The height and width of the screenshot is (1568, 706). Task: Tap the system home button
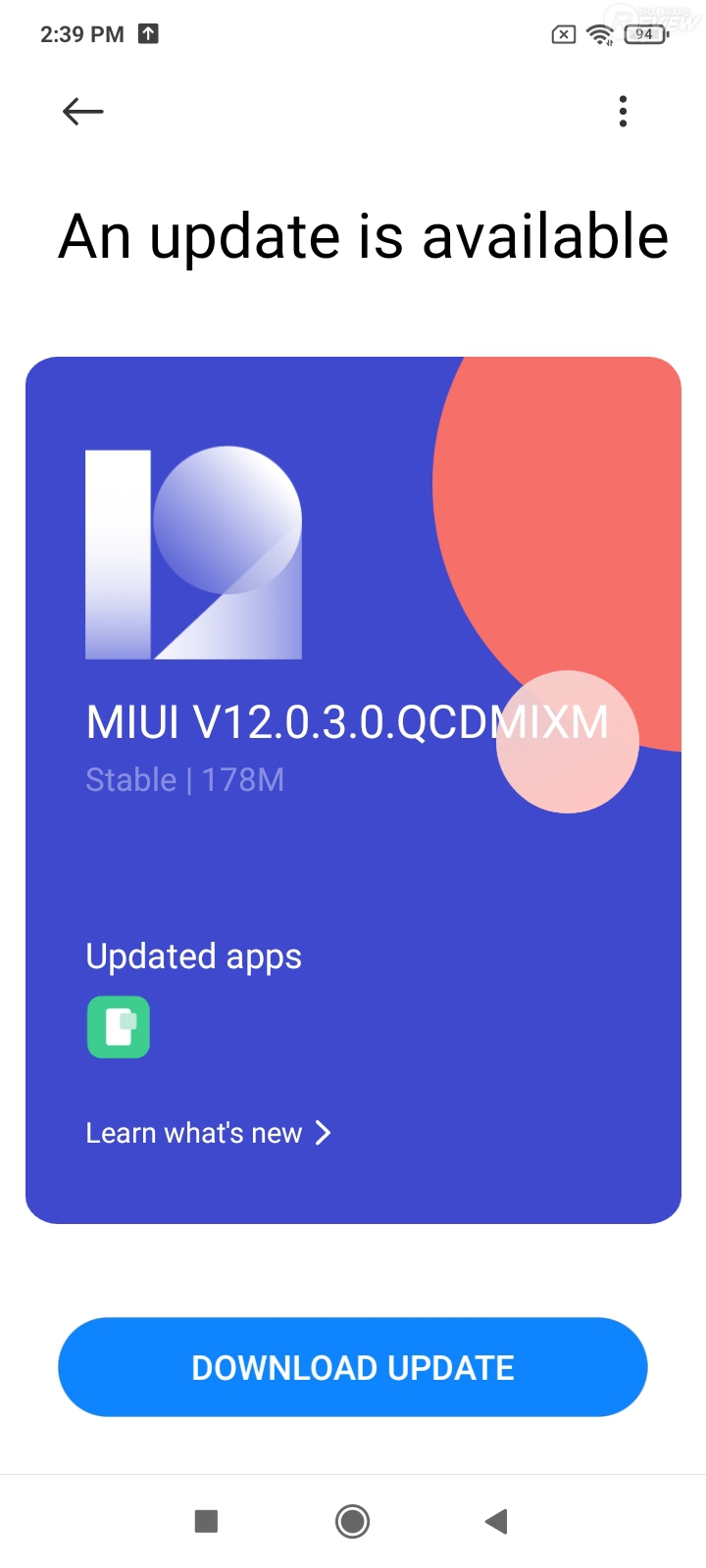click(x=353, y=1521)
